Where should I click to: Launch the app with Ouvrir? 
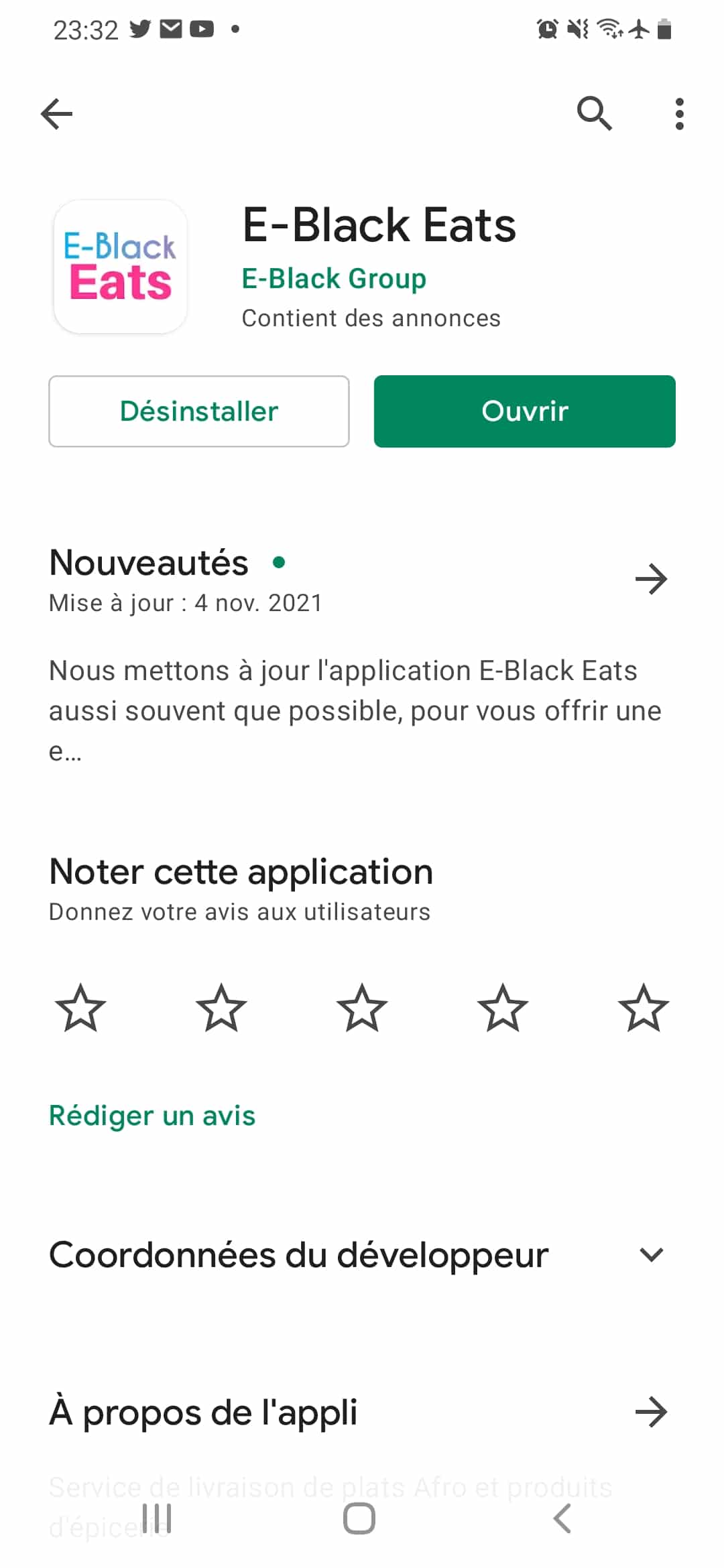click(x=524, y=411)
